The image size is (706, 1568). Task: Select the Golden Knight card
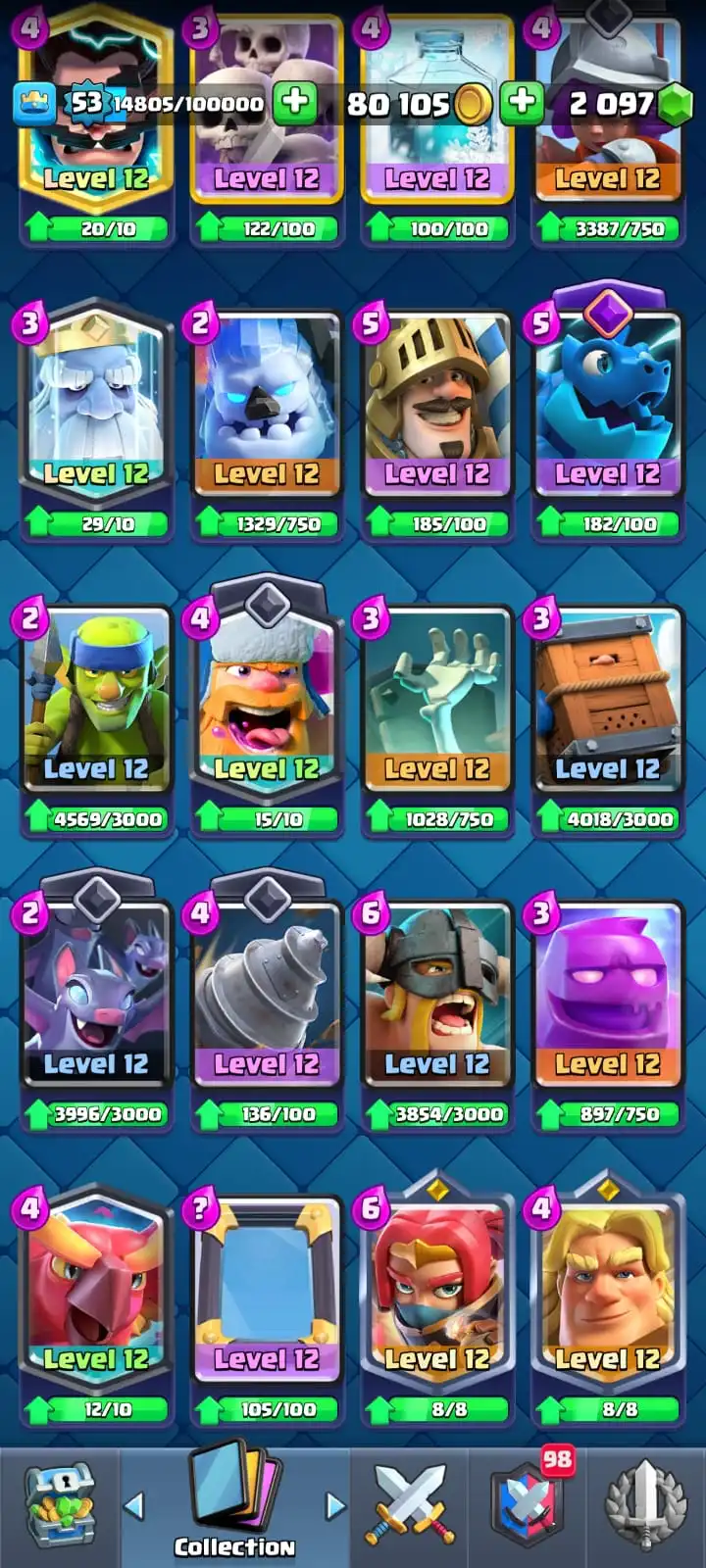click(608, 1289)
